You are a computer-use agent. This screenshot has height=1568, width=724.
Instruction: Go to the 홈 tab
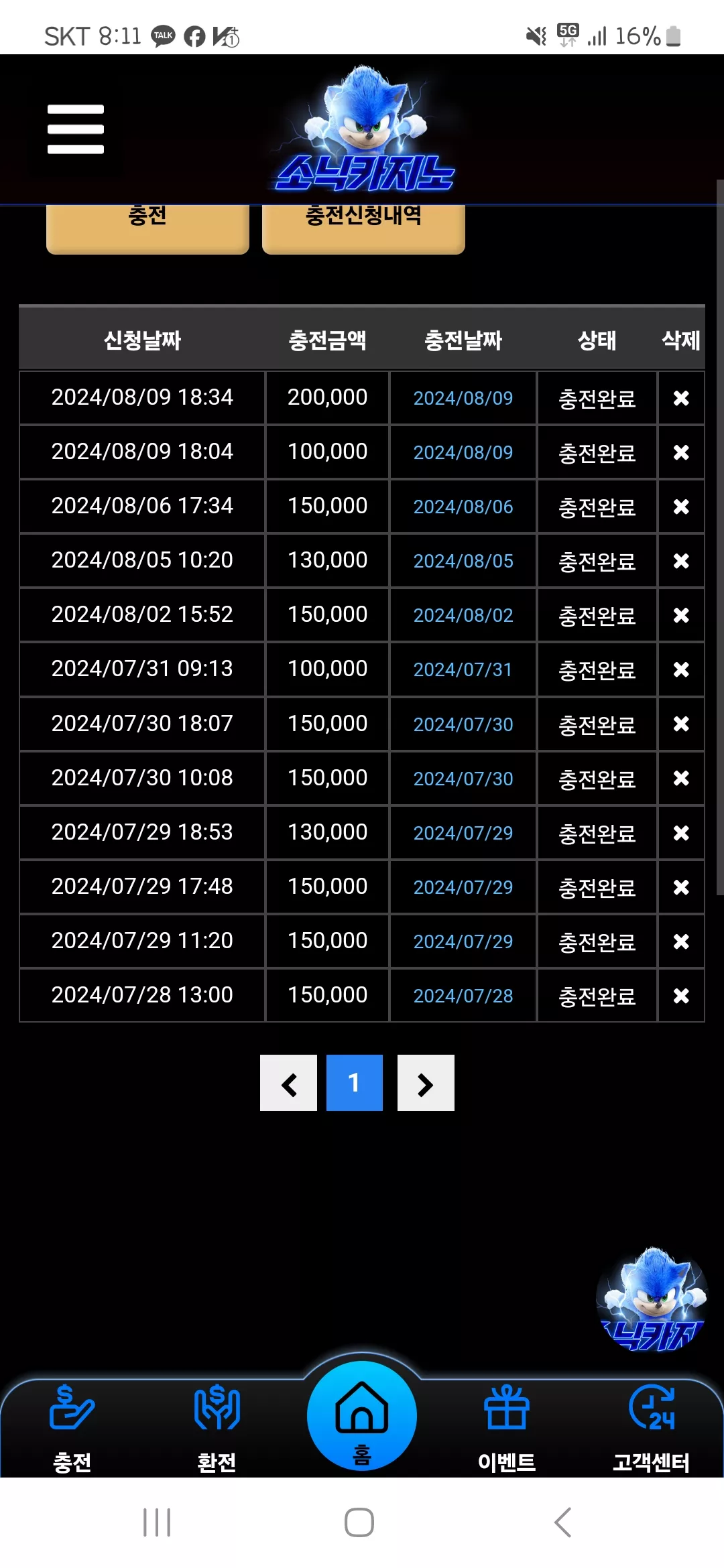[362, 1416]
